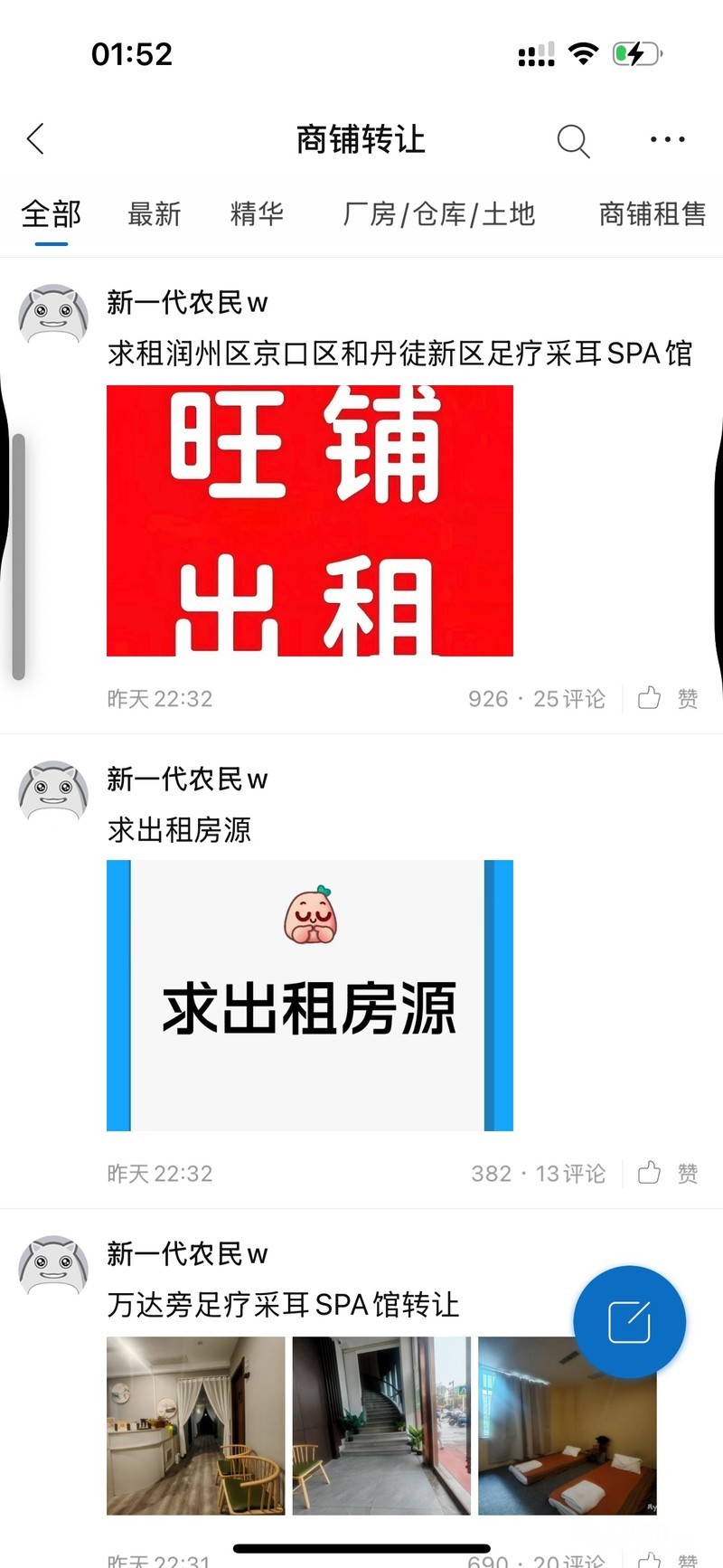The height and width of the screenshot is (1568, 723).
Task: Select the 全部 tab
Action: [52, 214]
